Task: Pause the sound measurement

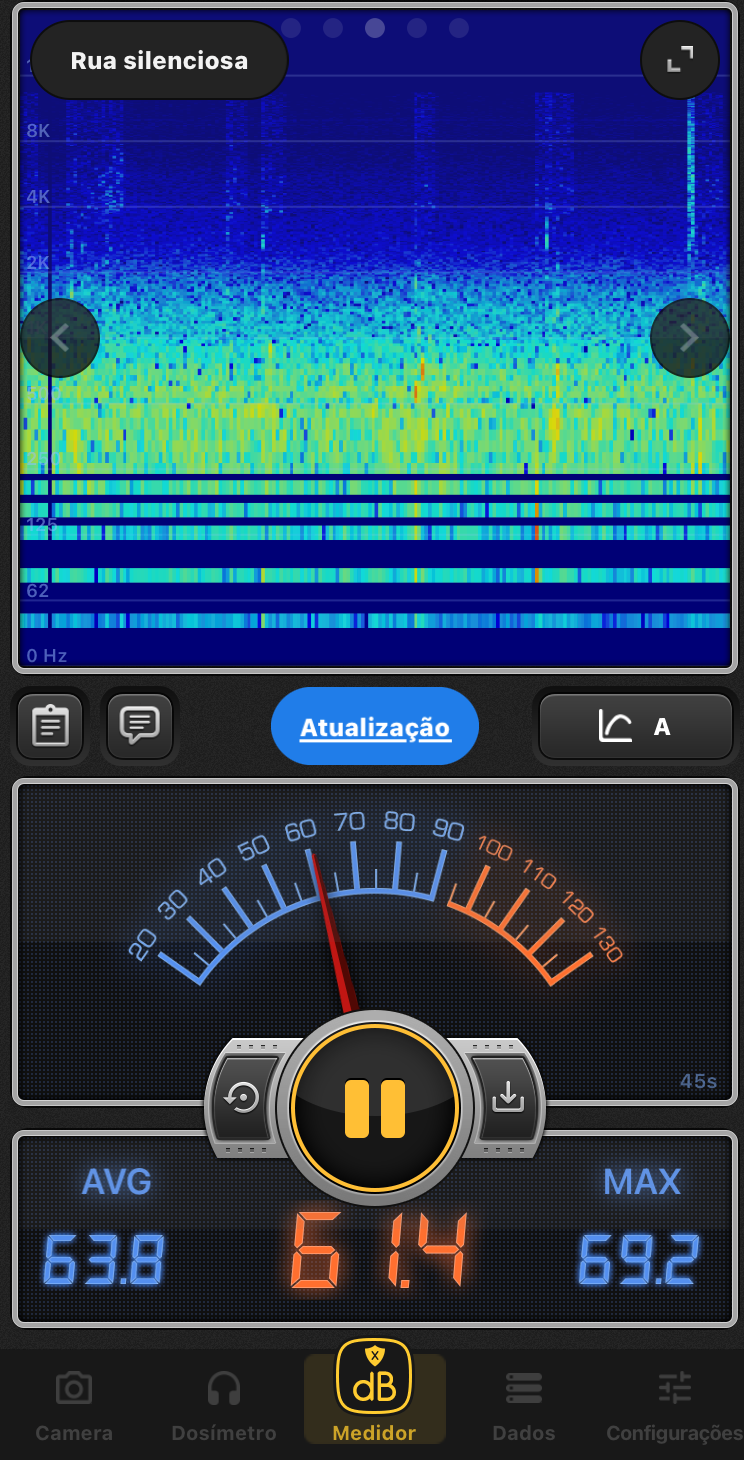Action: coord(375,1108)
